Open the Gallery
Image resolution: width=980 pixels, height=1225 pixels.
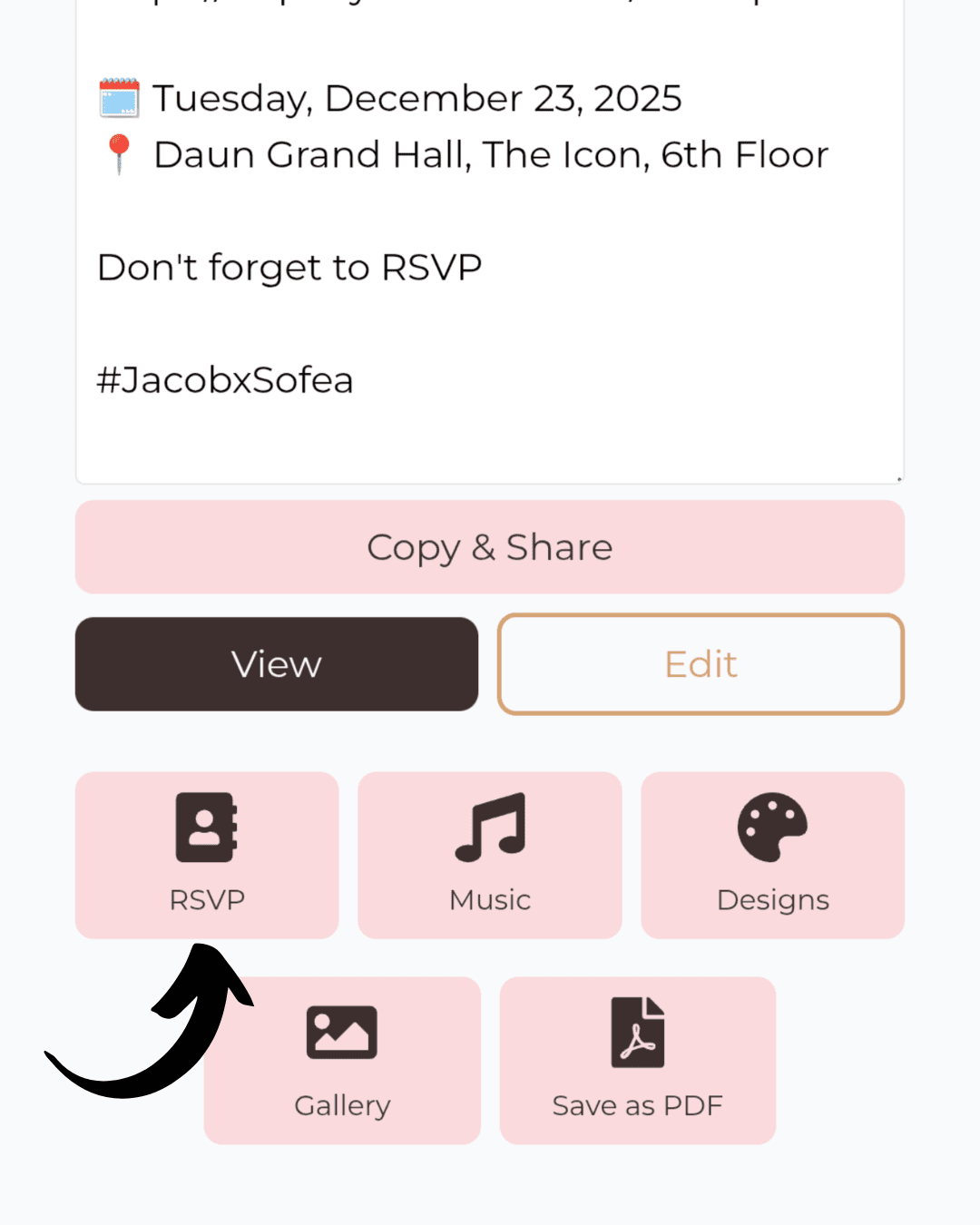[342, 1060]
